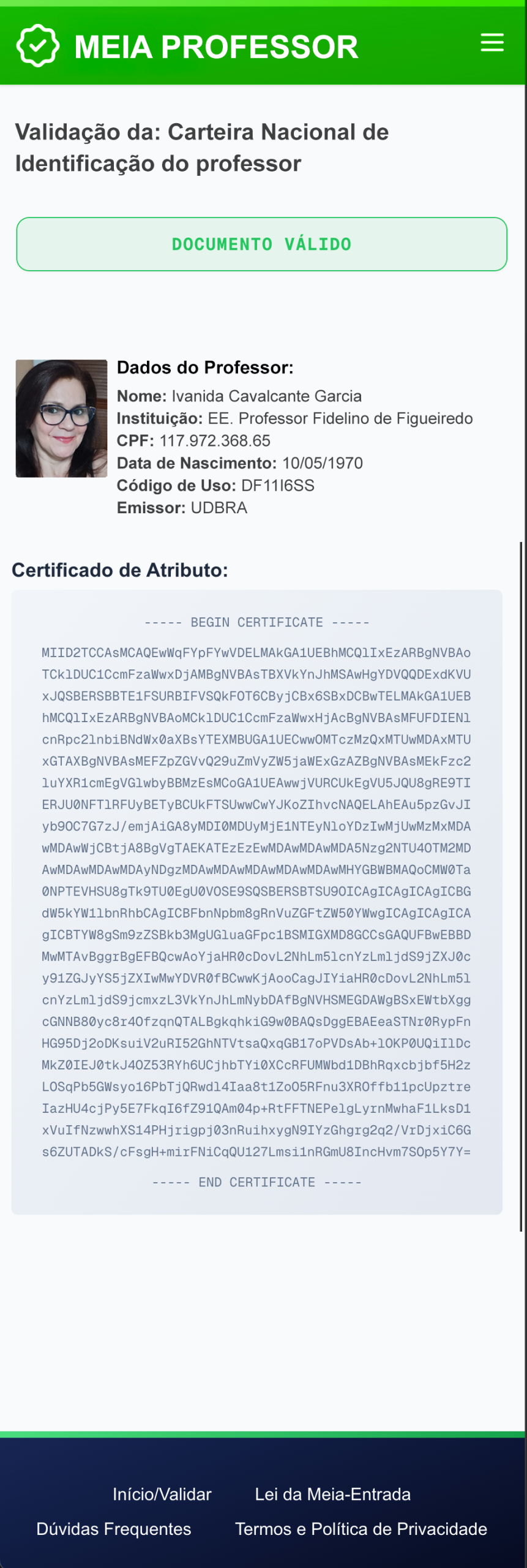Open Lei da Meia-Entrada link

tap(332, 1494)
